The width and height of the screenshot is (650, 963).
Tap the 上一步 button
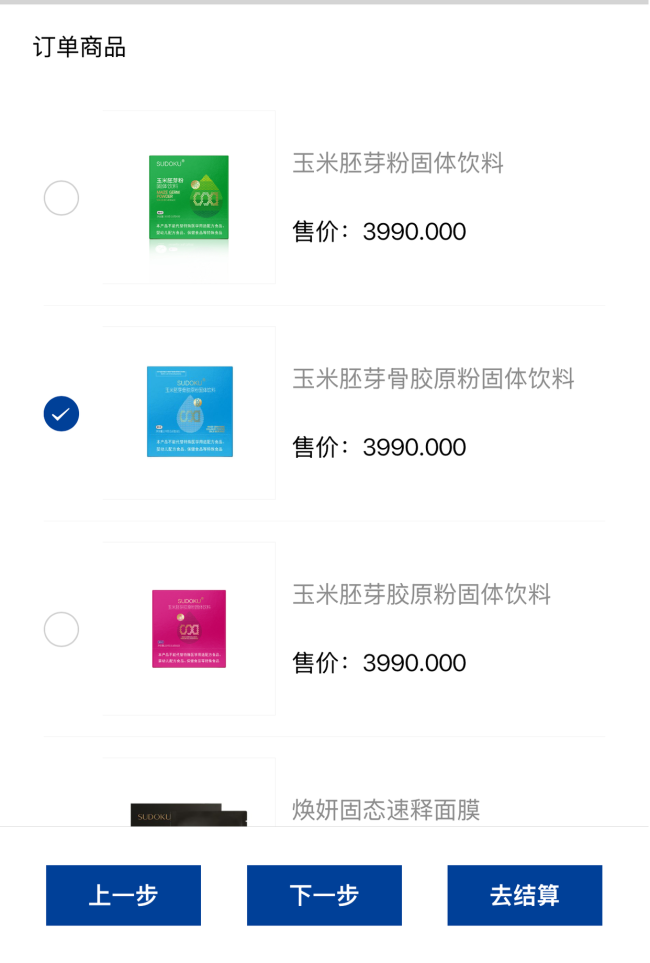click(x=123, y=895)
